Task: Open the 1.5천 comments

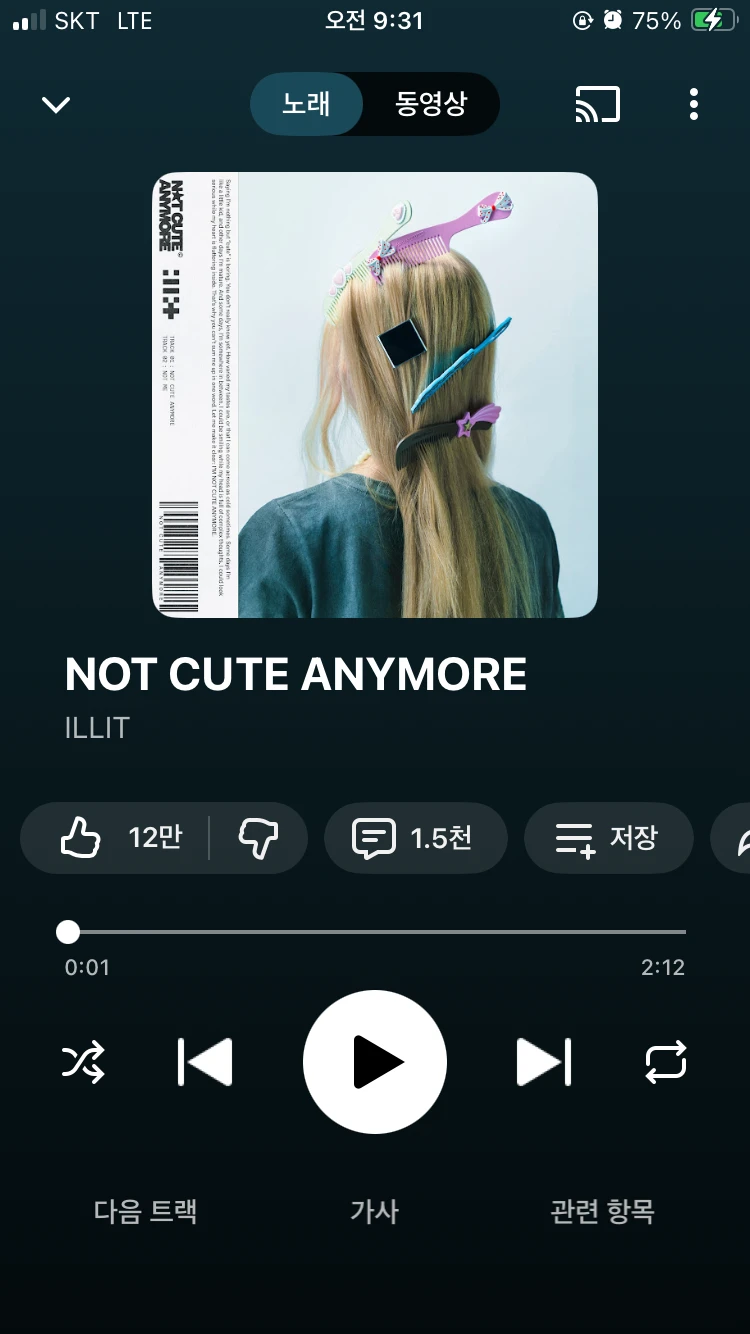Action: [x=415, y=838]
